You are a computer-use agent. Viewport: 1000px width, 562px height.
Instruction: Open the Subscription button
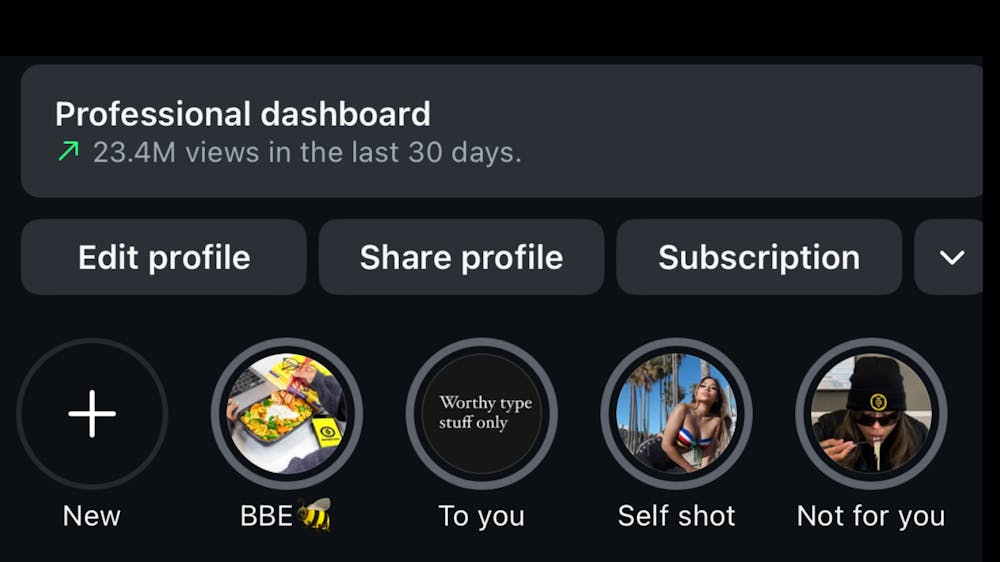pos(758,257)
